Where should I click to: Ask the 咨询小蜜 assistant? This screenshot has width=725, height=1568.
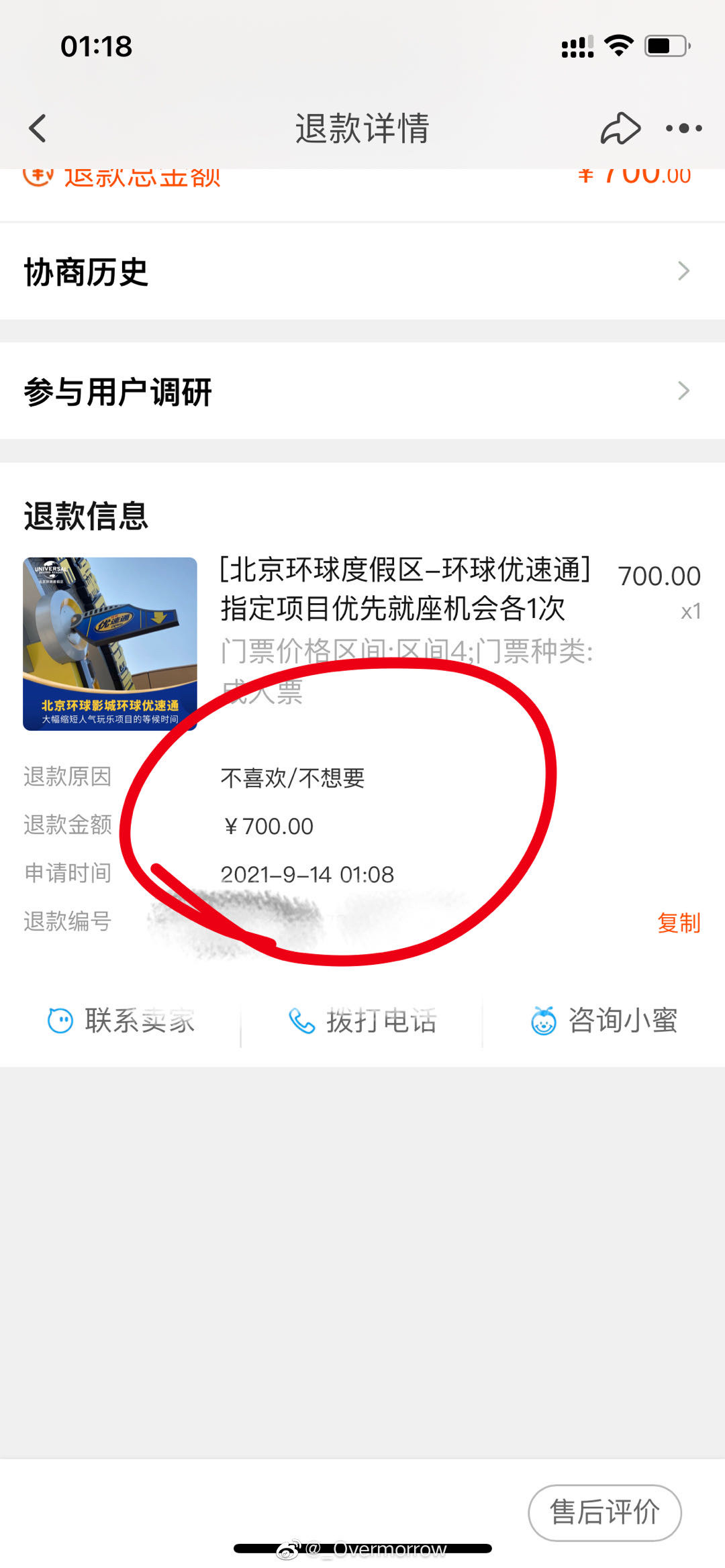[604, 1021]
